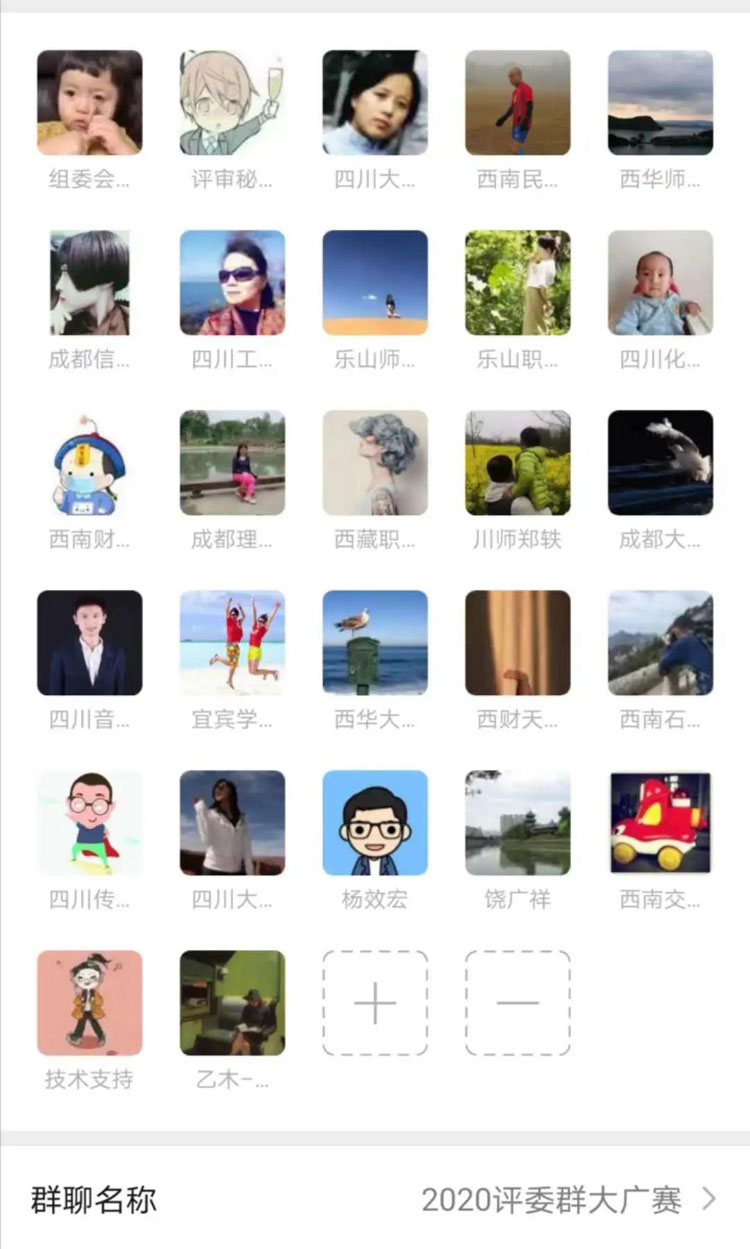Remove a member using the minus button
Viewport: 750px width, 1249px height.
pos(518,1003)
